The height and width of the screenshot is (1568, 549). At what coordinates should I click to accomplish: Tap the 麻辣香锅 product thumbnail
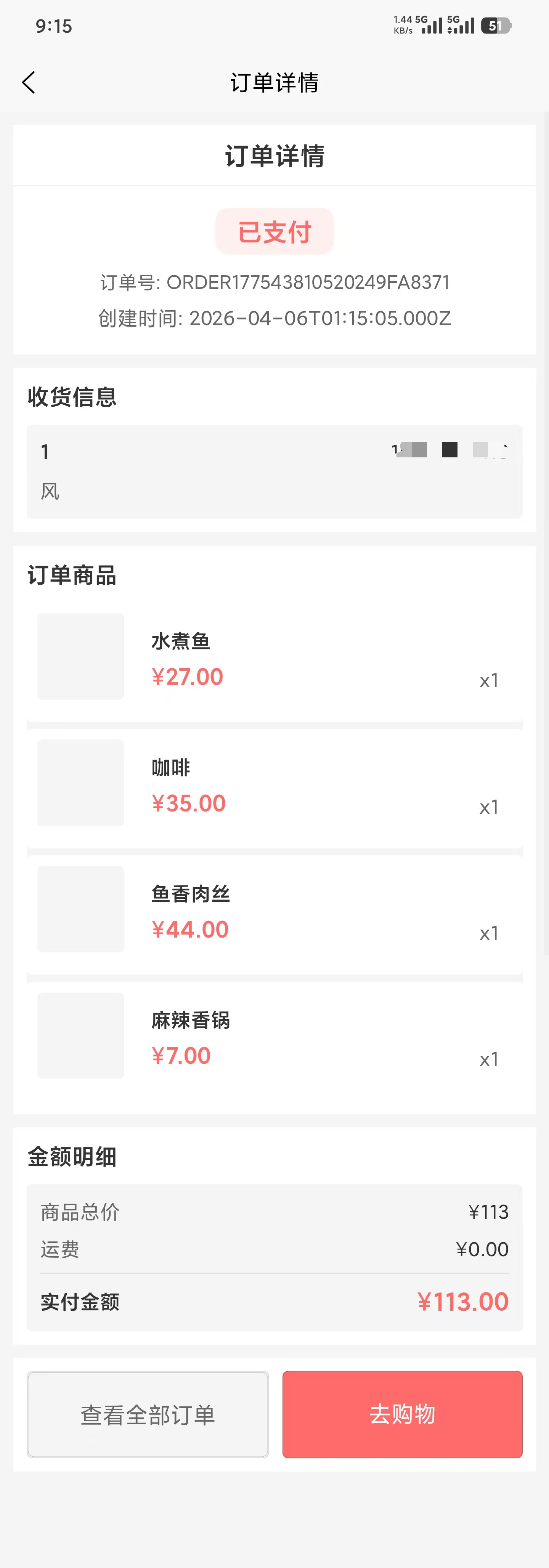coord(80,1036)
